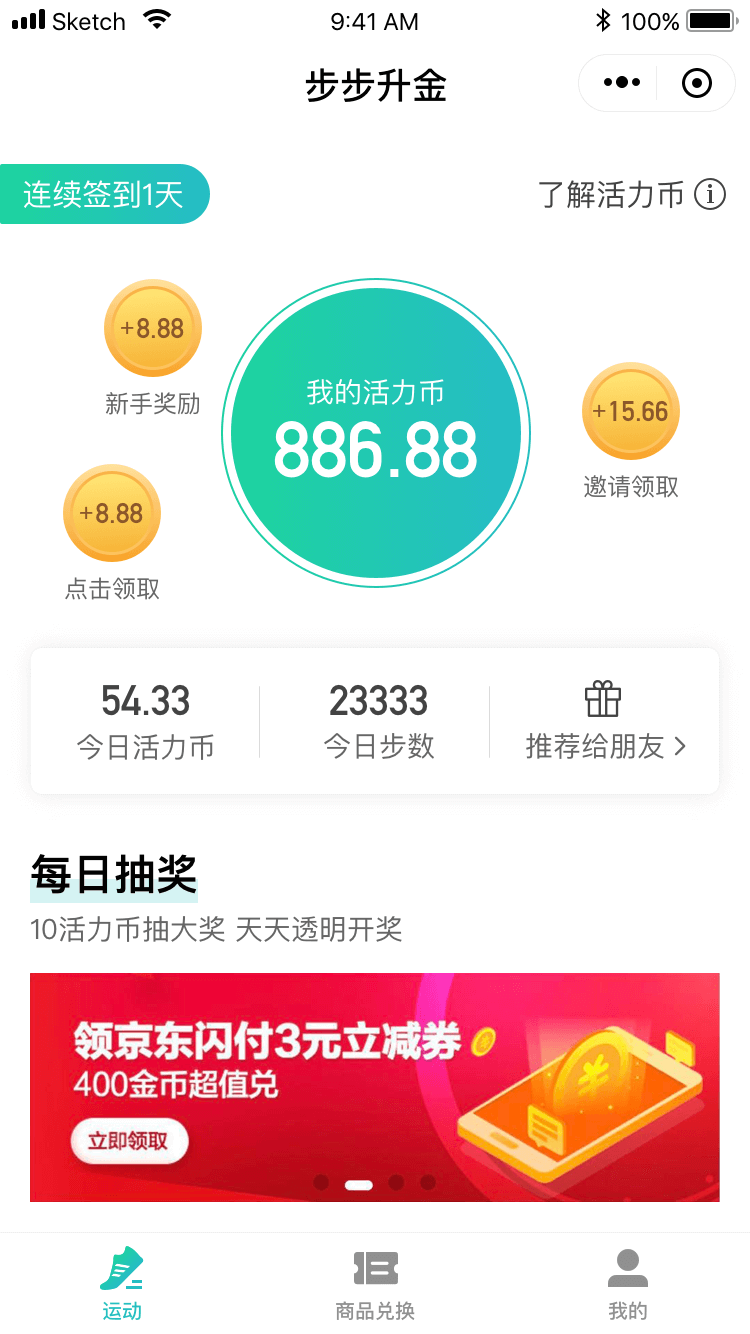Open 我的活力币 balance circle
Image resolution: width=750 pixels, height=1334 pixels.
click(x=376, y=433)
